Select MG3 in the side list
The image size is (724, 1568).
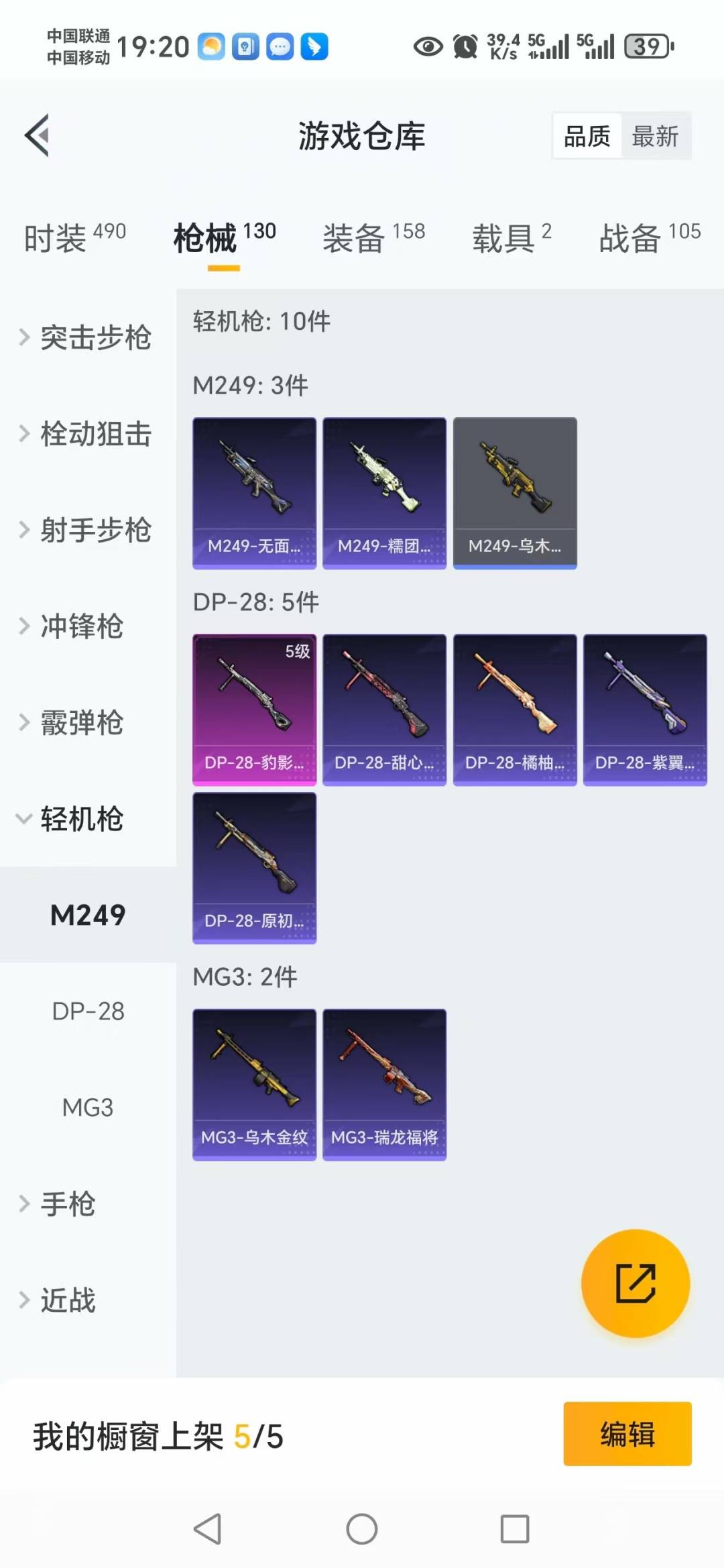pyautogui.click(x=88, y=1107)
